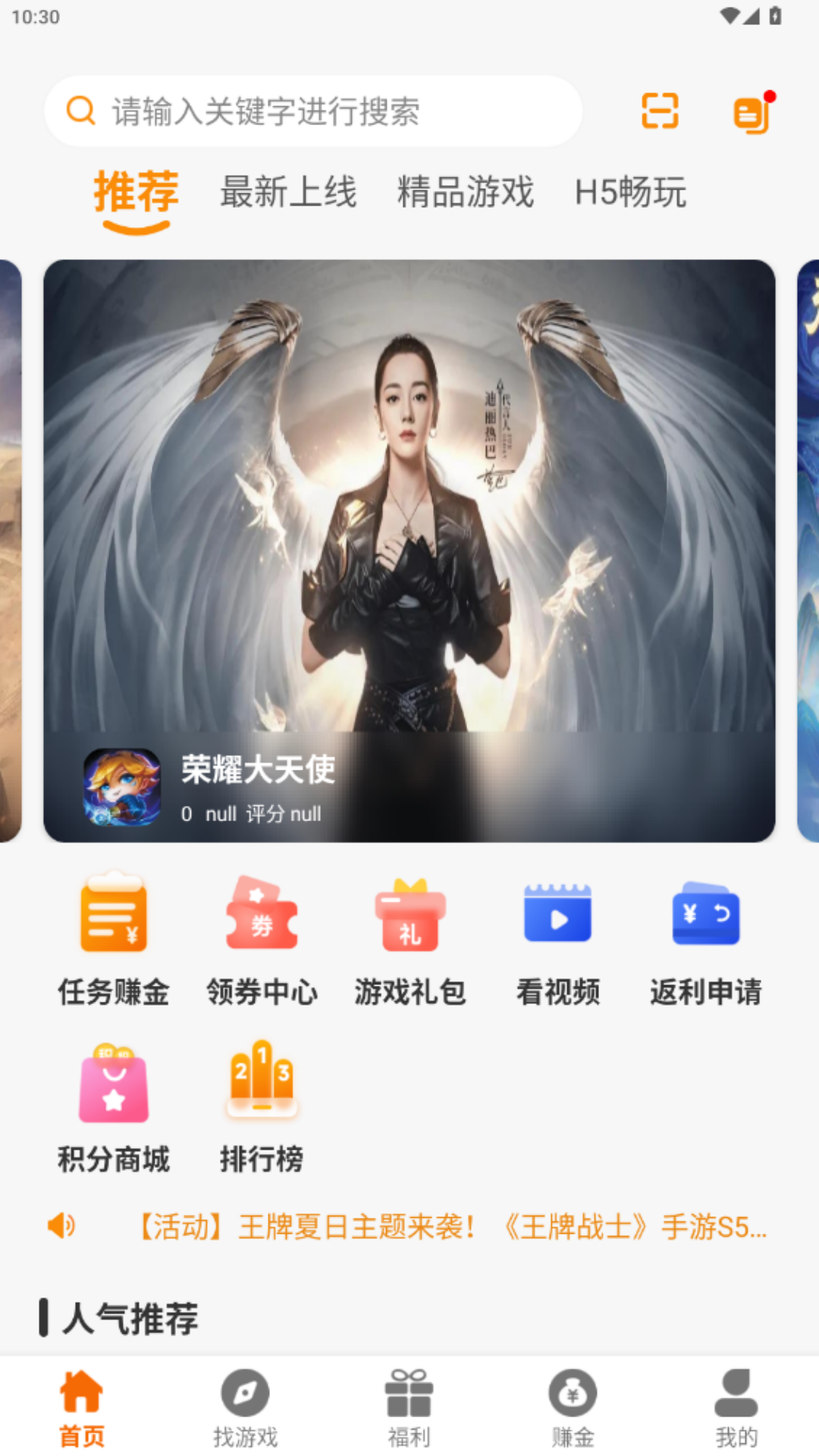Switch to the 精品游戏 tab

(466, 192)
